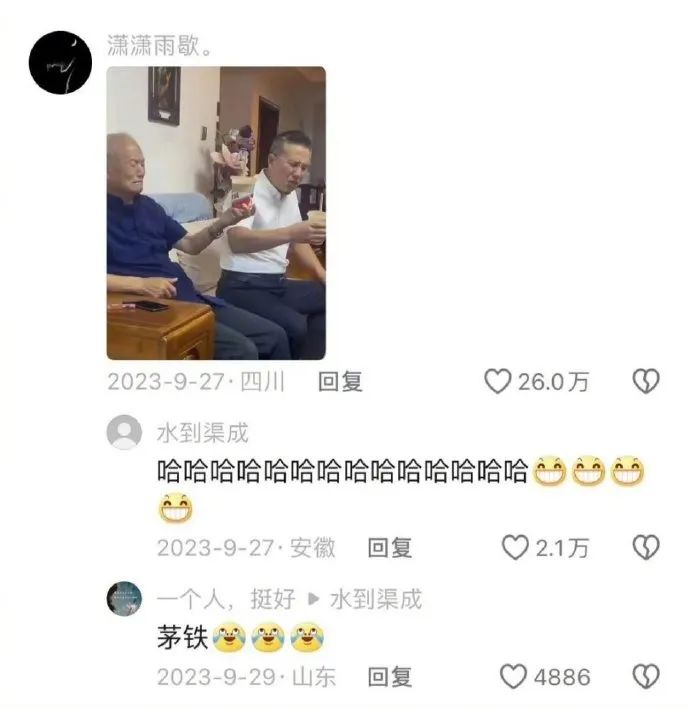Reply to 潇潇雨歇's comment
This screenshot has width=690, height=709.
click(x=339, y=382)
